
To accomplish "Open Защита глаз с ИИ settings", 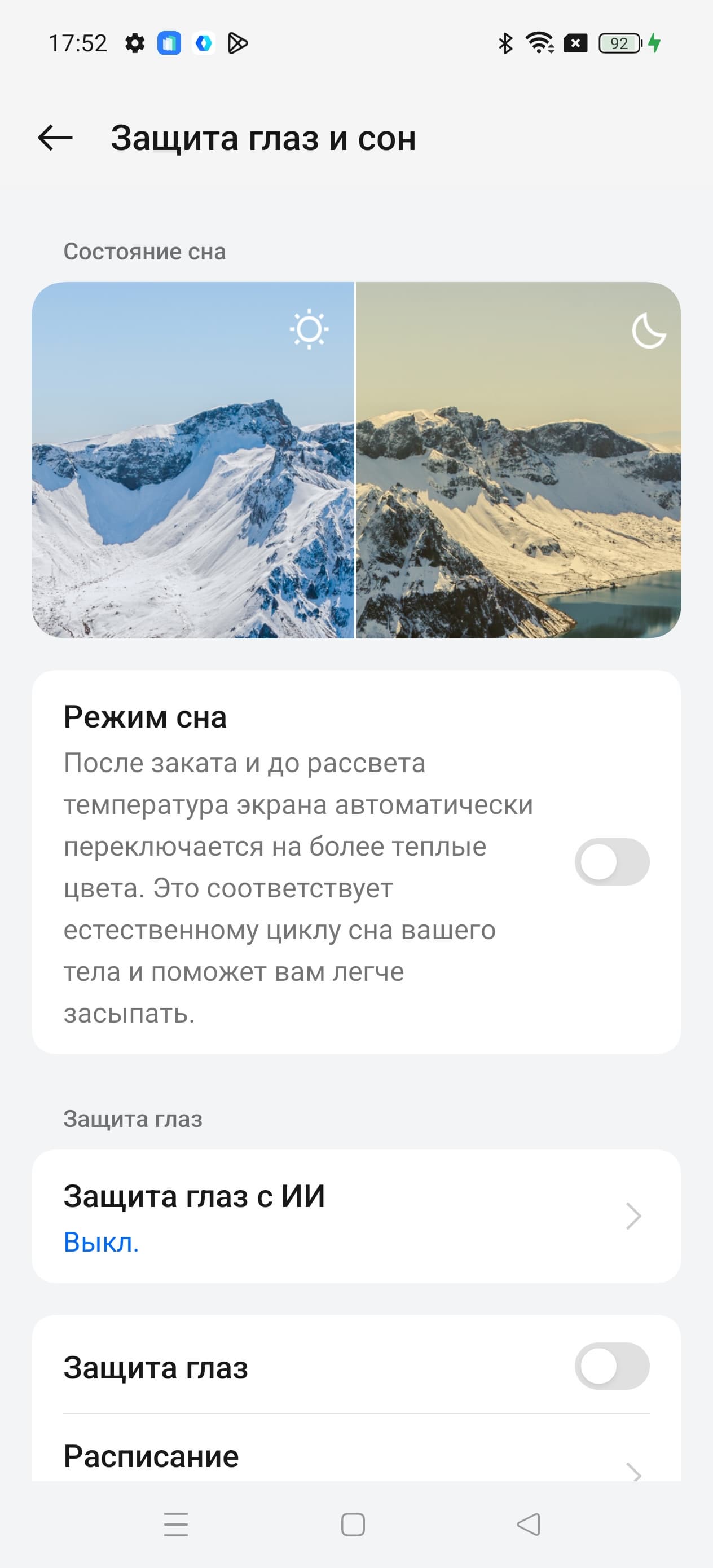I will [355, 1217].
